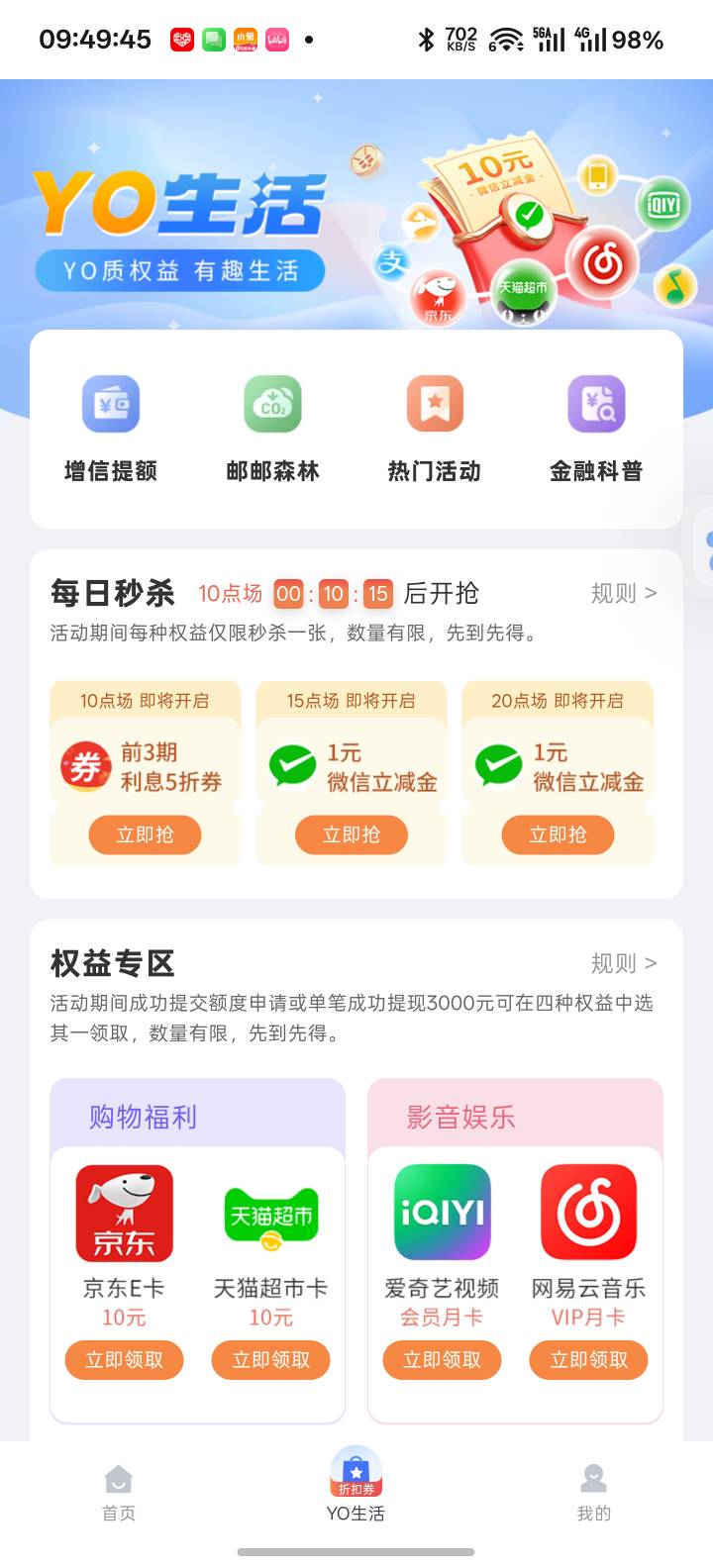Tap 立即抢 for 前3期利息5折券

click(146, 834)
